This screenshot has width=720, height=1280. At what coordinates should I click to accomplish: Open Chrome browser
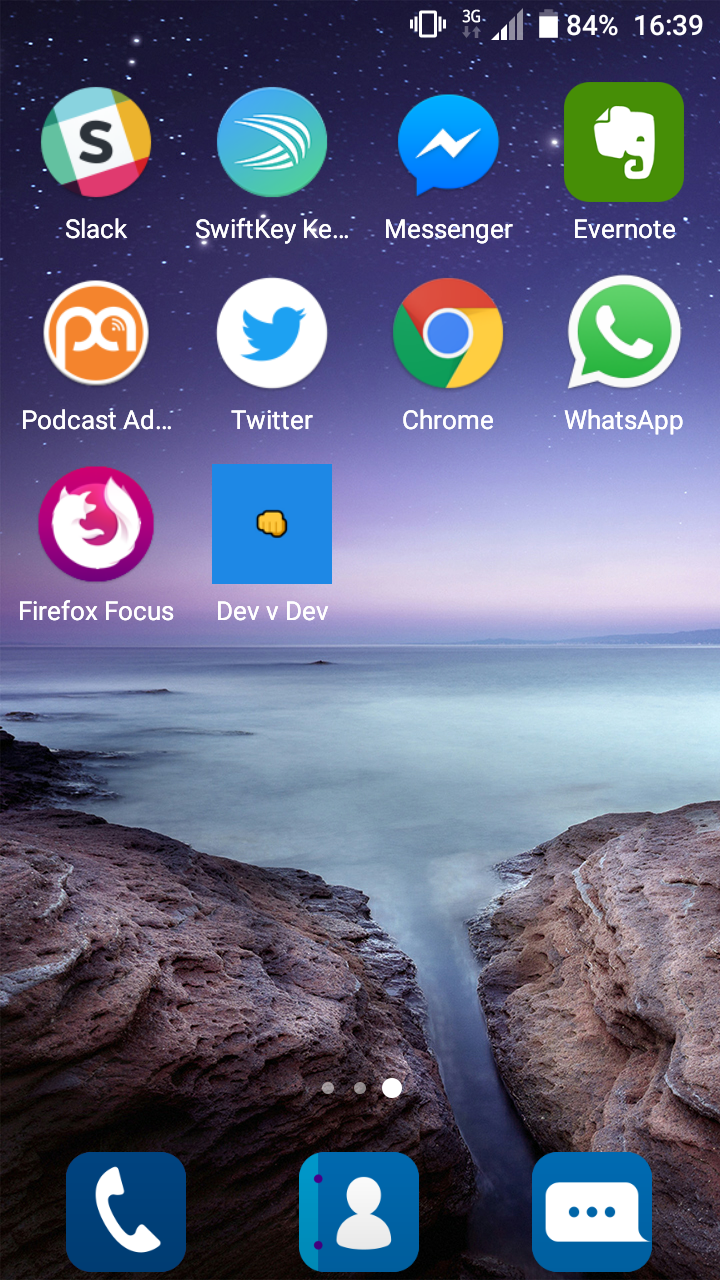click(x=448, y=333)
